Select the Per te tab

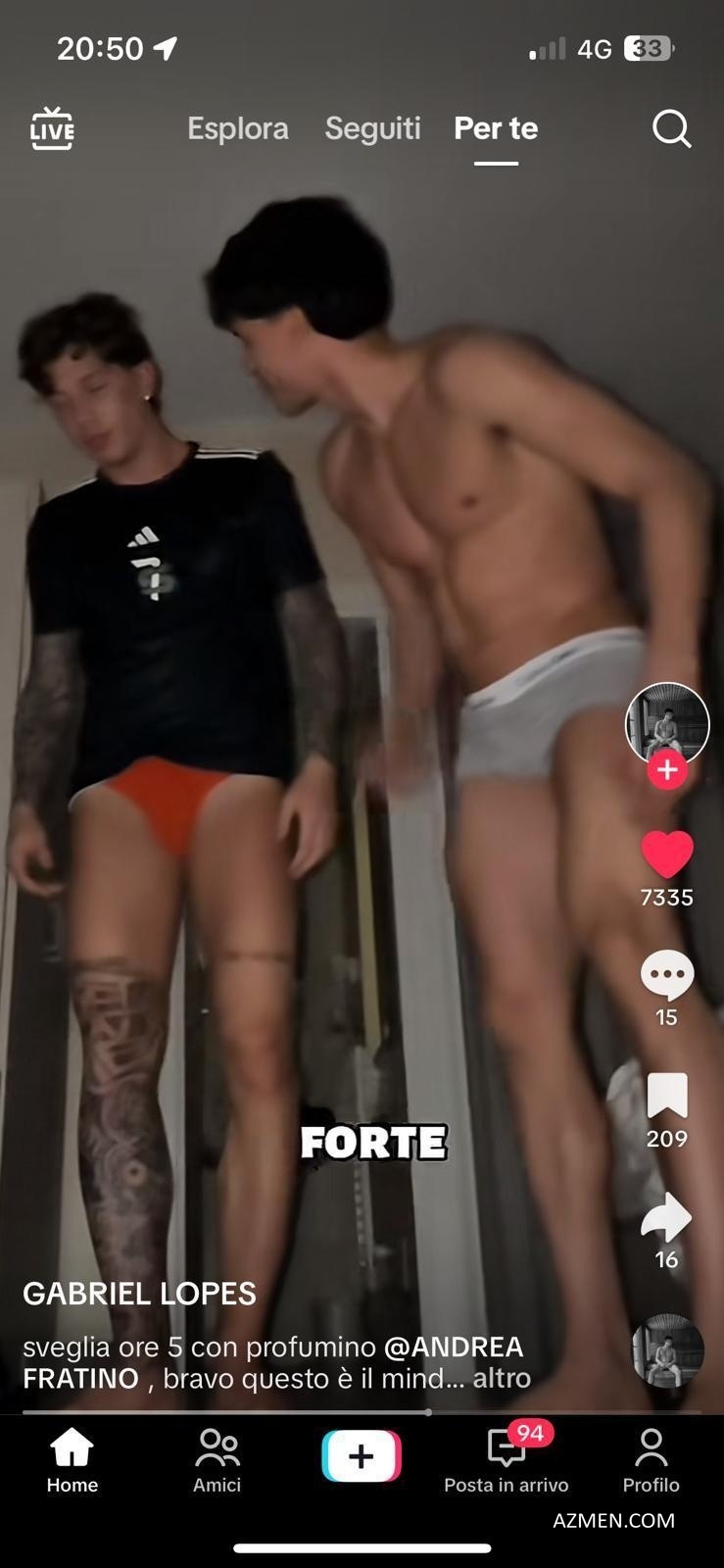(496, 128)
